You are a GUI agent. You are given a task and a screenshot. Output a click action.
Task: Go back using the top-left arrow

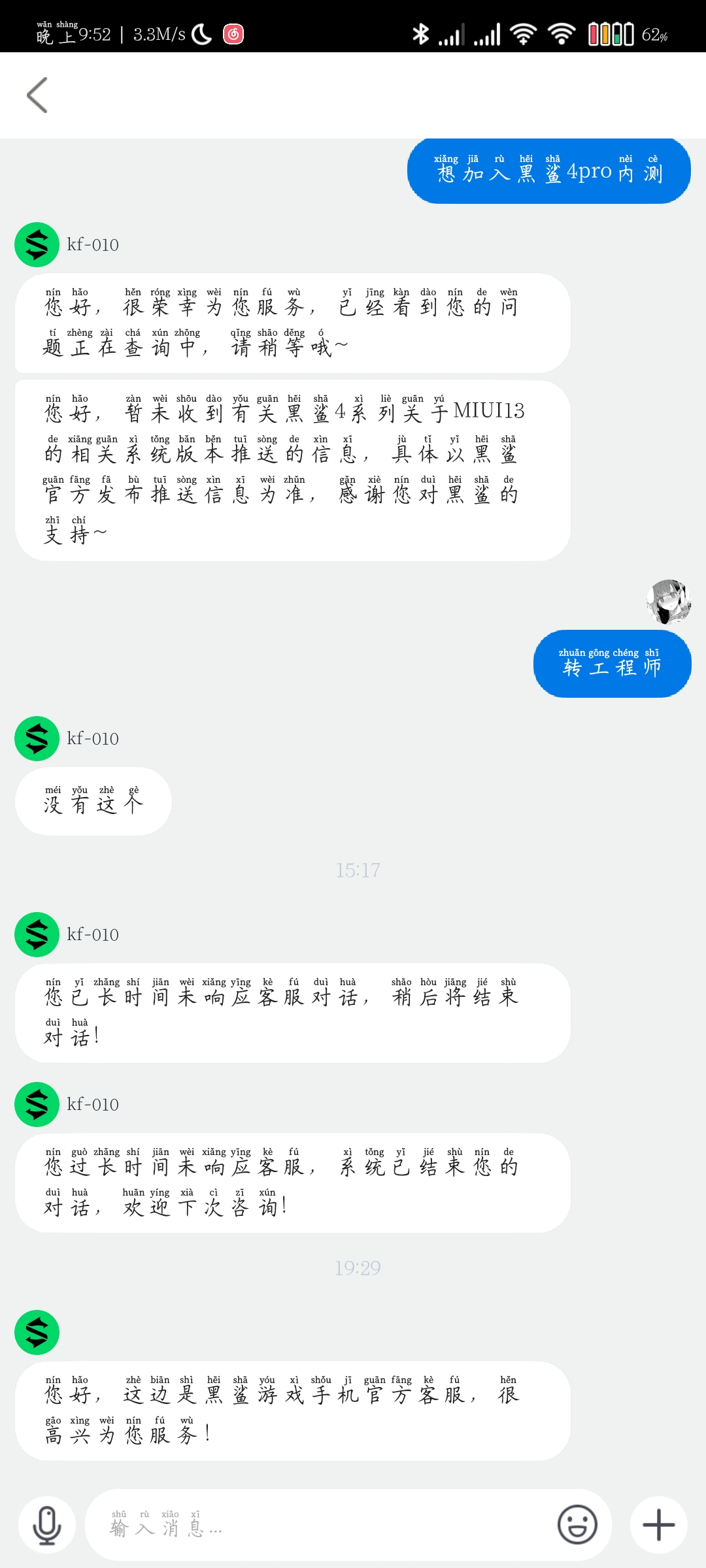(37, 95)
